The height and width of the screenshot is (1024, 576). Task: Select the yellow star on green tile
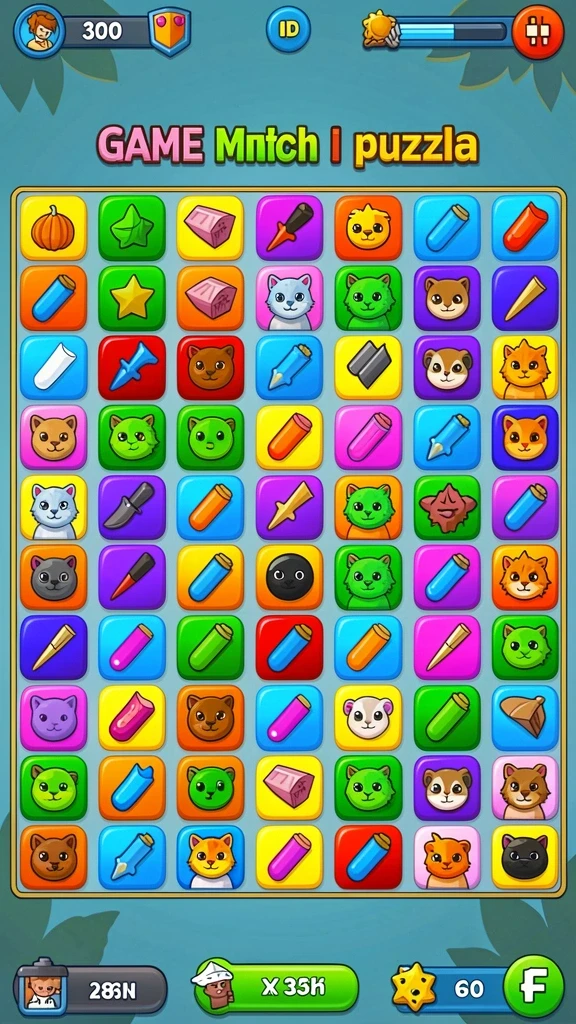click(132, 298)
